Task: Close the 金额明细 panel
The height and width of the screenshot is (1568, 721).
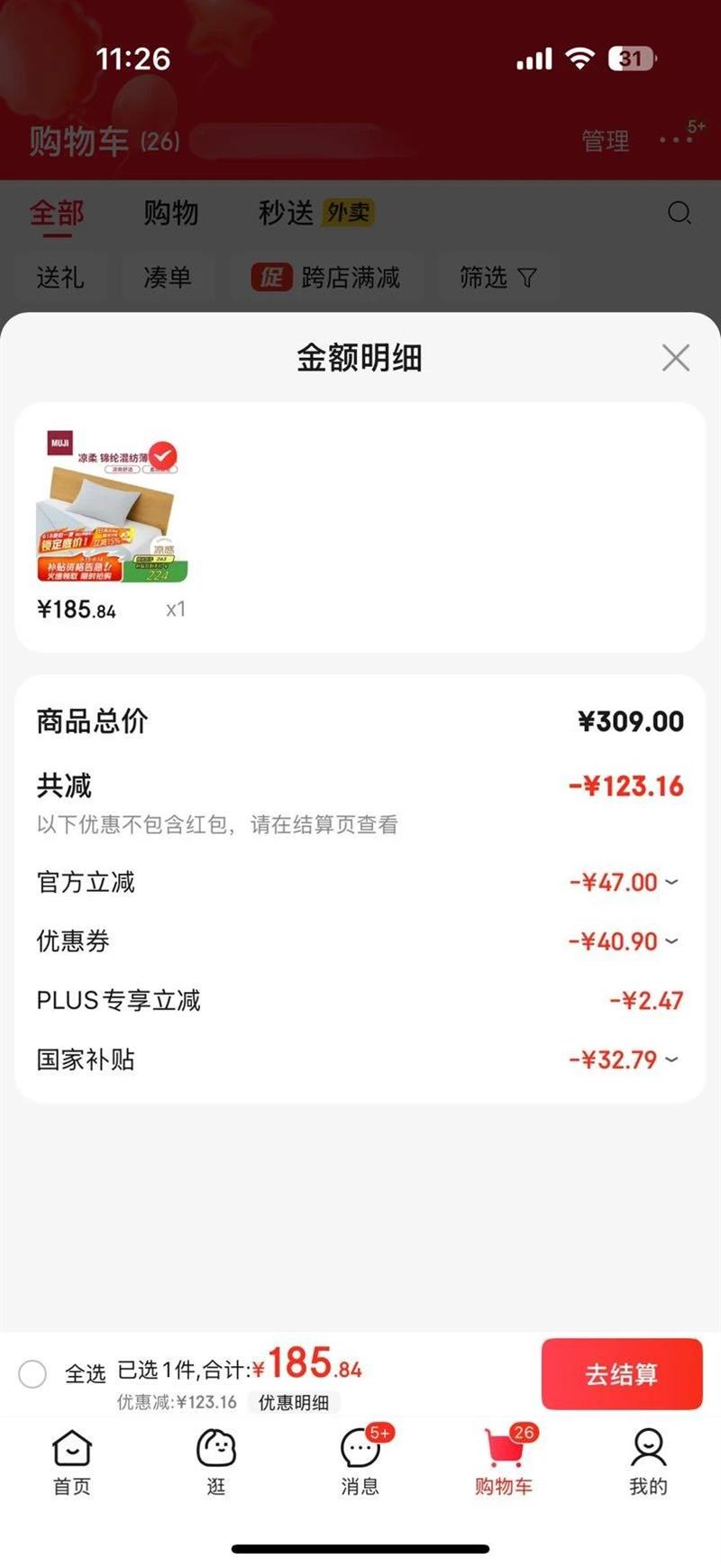Action: click(675, 358)
